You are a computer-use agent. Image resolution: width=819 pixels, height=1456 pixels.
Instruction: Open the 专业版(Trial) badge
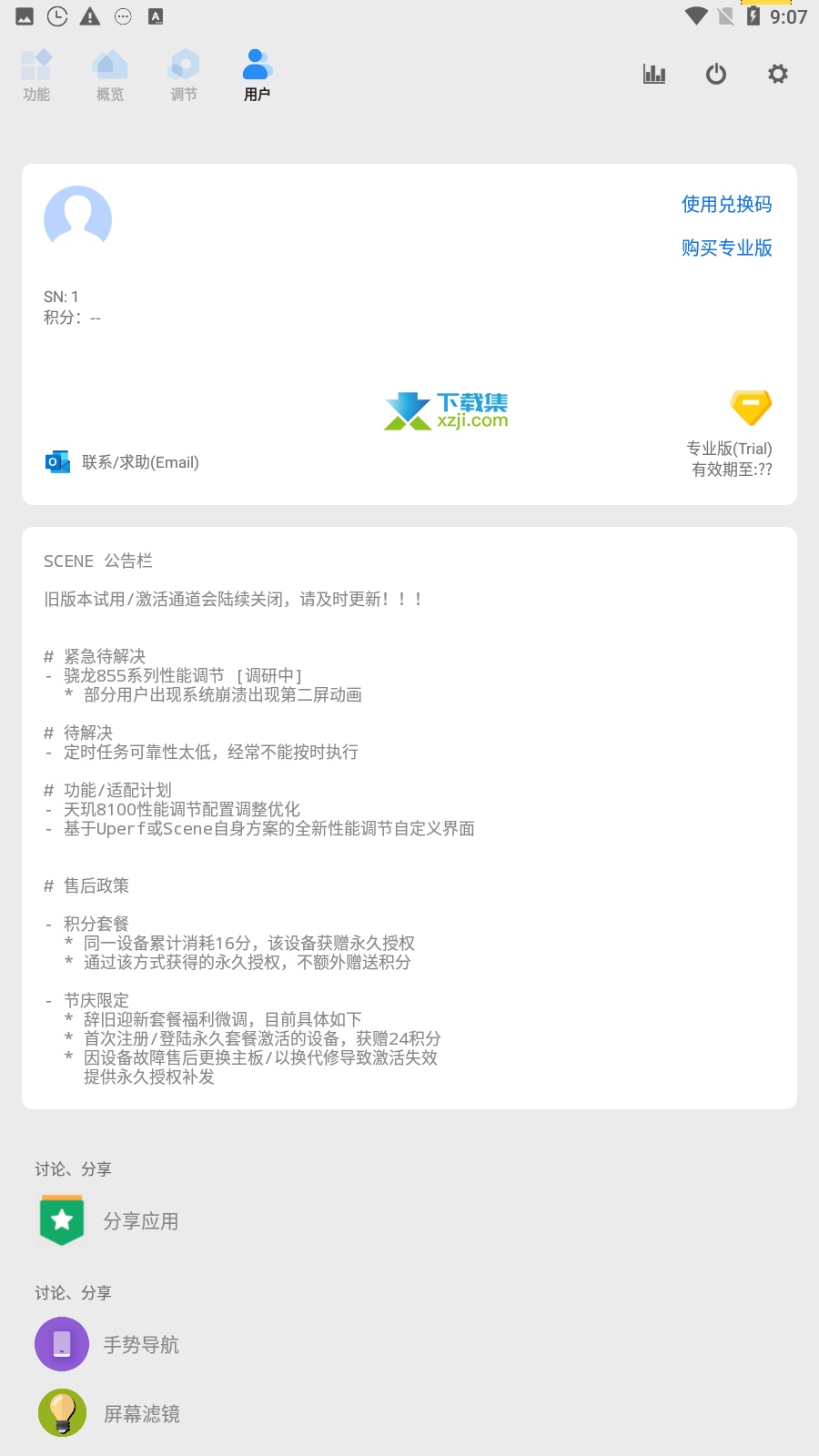[x=732, y=435]
